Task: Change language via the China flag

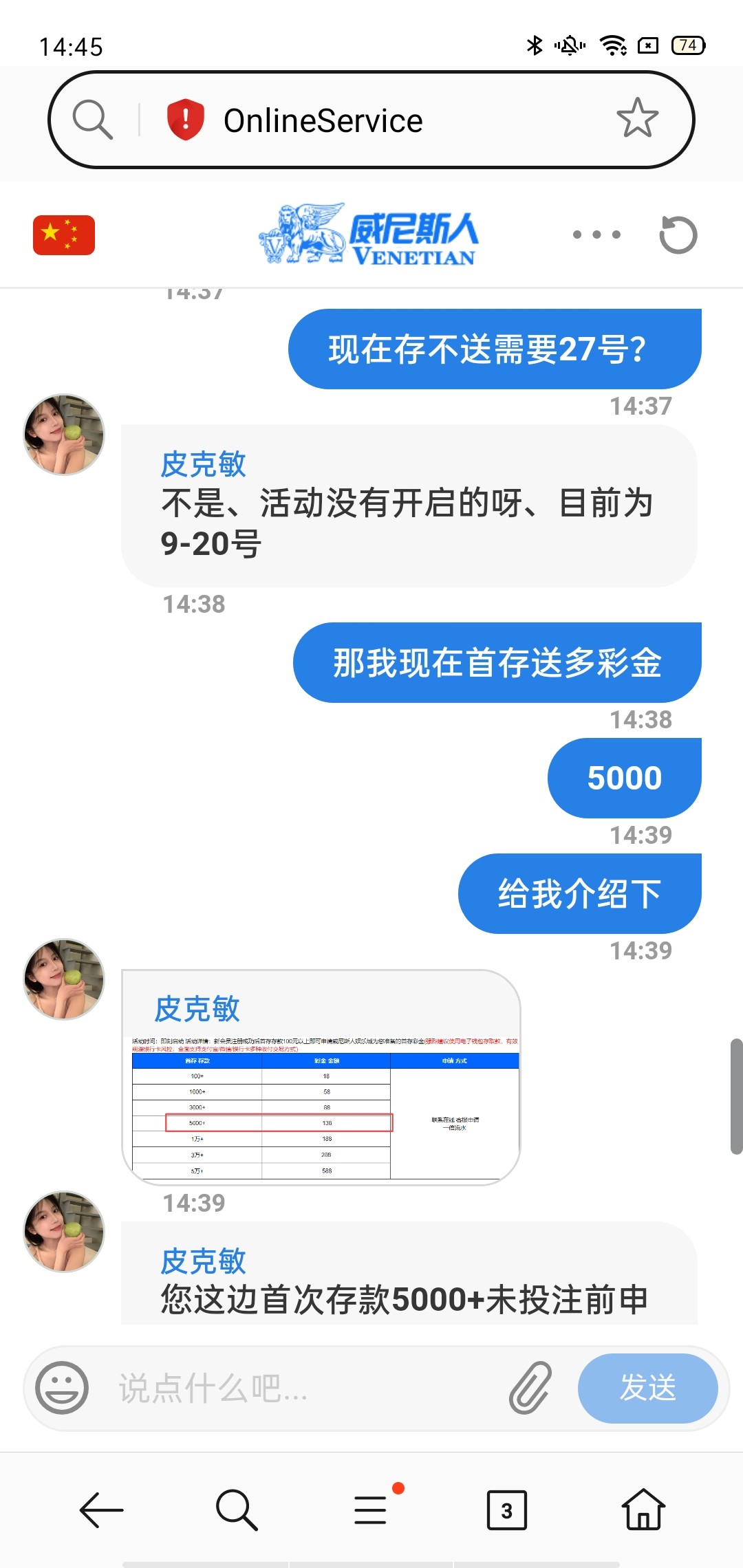Action: (64, 235)
